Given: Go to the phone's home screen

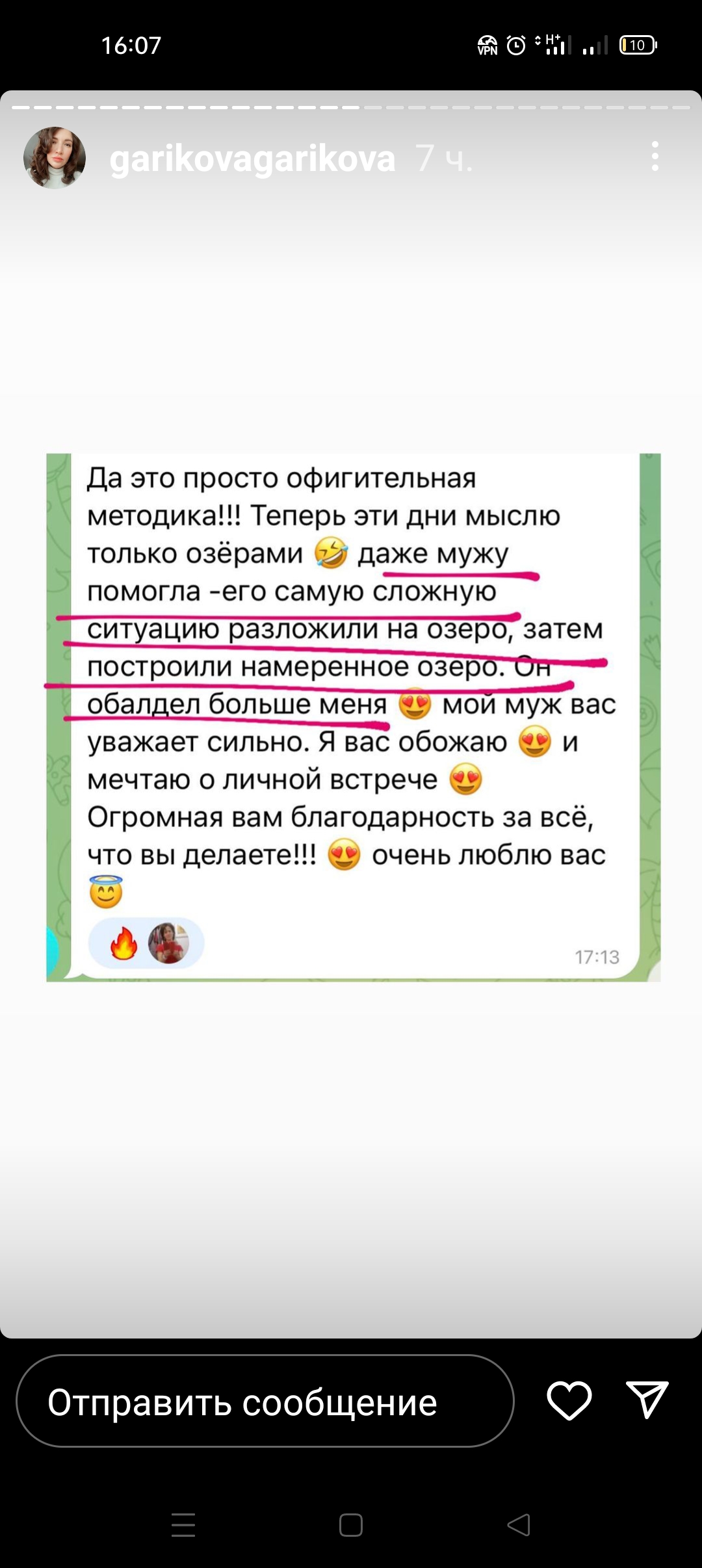Looking at the screenshot, I should coord(351,1524).
